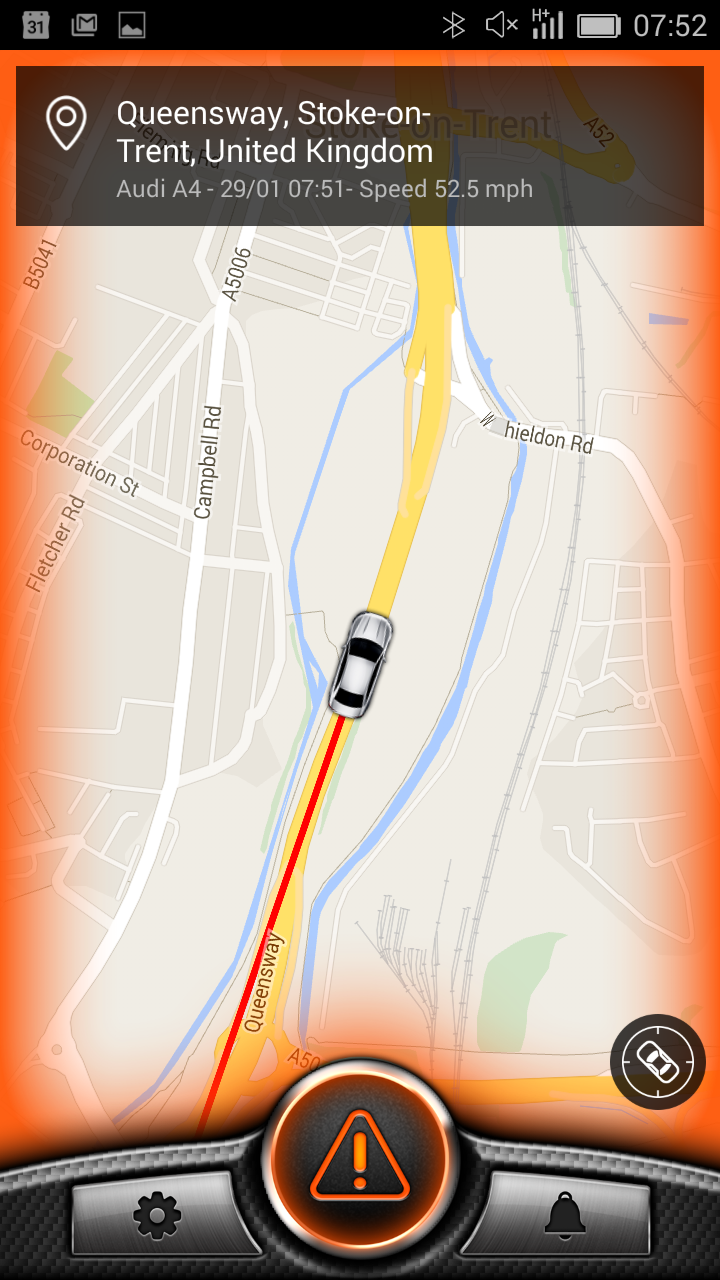Open the notifications bell button
This screenshot has width=720, height=1280.
point(565,1215)
